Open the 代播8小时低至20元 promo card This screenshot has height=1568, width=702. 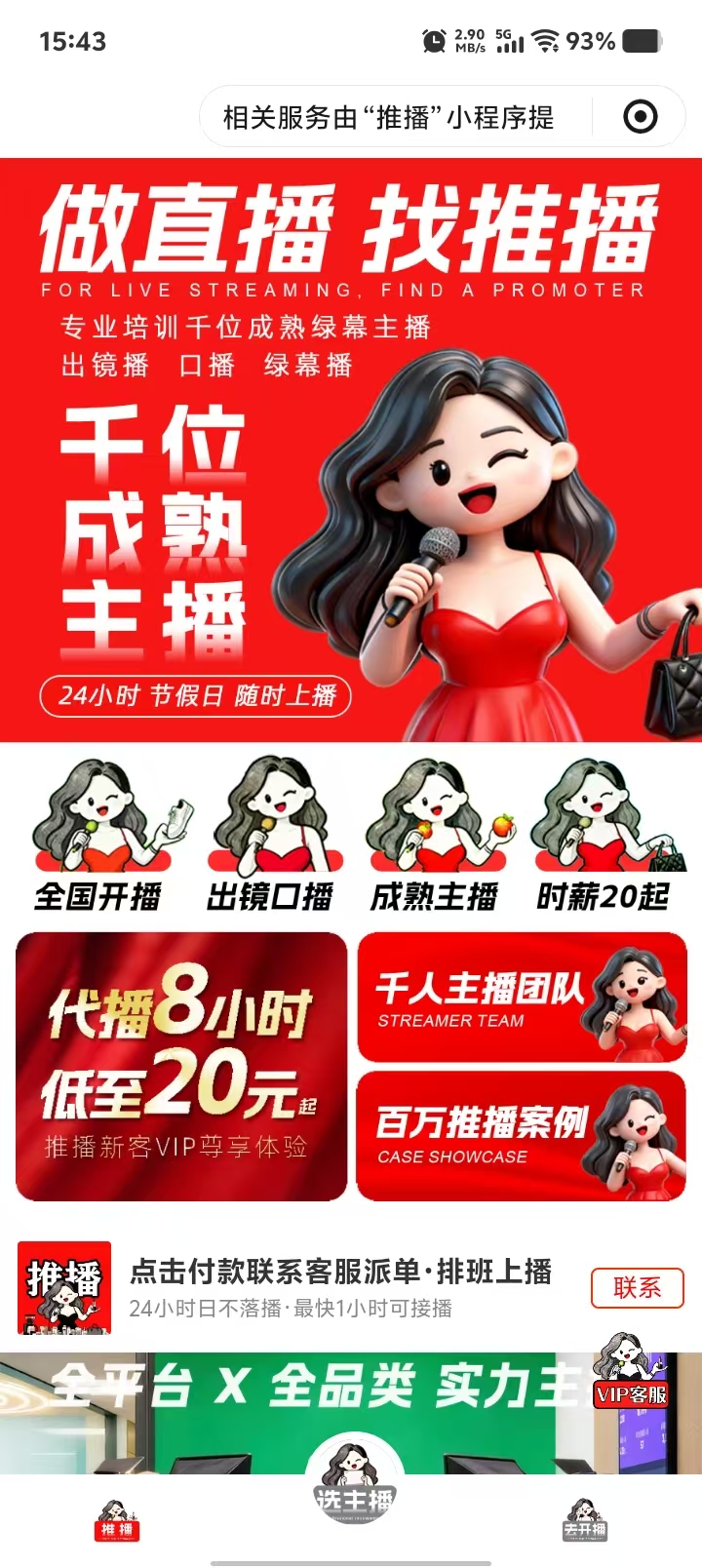181,1067
